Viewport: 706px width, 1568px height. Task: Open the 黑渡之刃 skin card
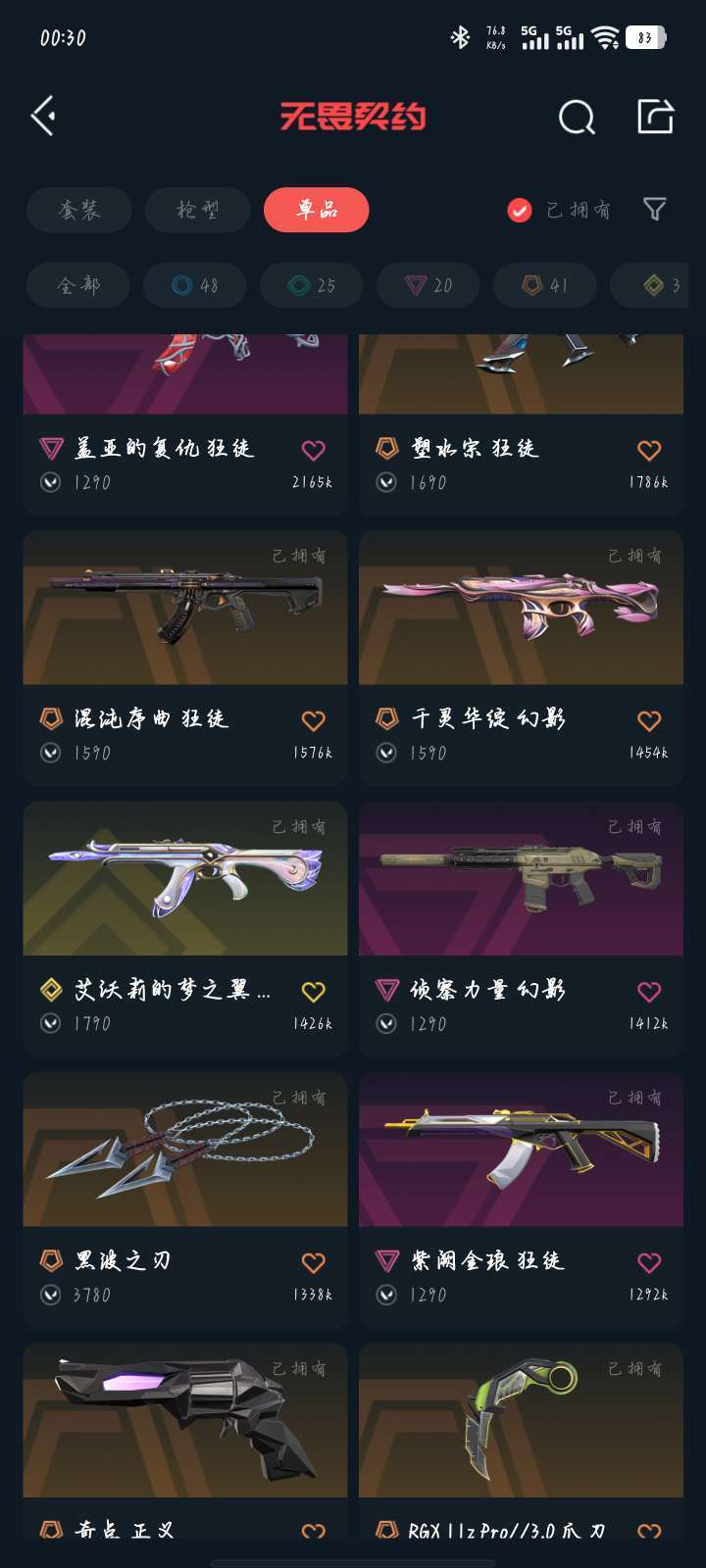coord(185,1200)
